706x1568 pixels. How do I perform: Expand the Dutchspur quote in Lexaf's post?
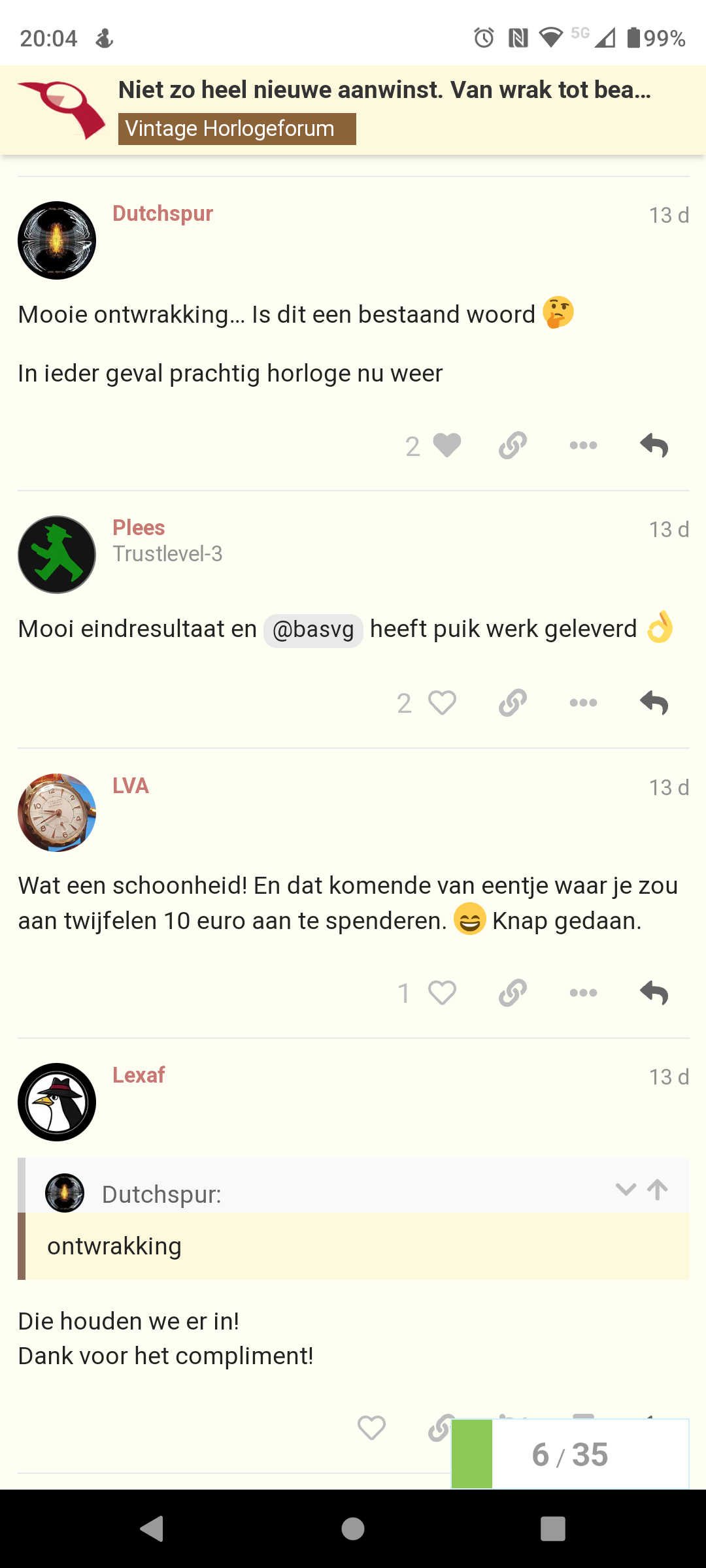coord(626,1189)
